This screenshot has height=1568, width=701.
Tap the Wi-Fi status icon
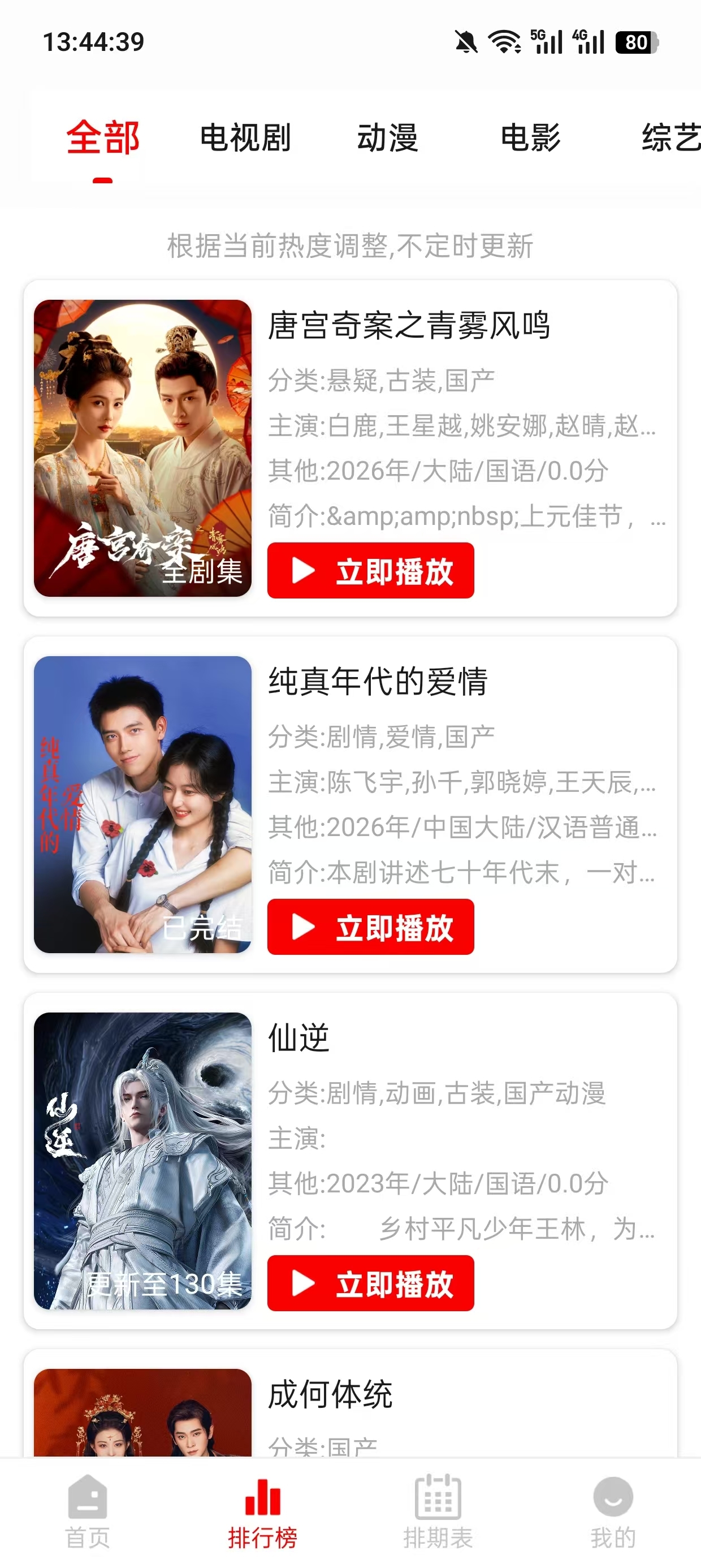(504, 41)
